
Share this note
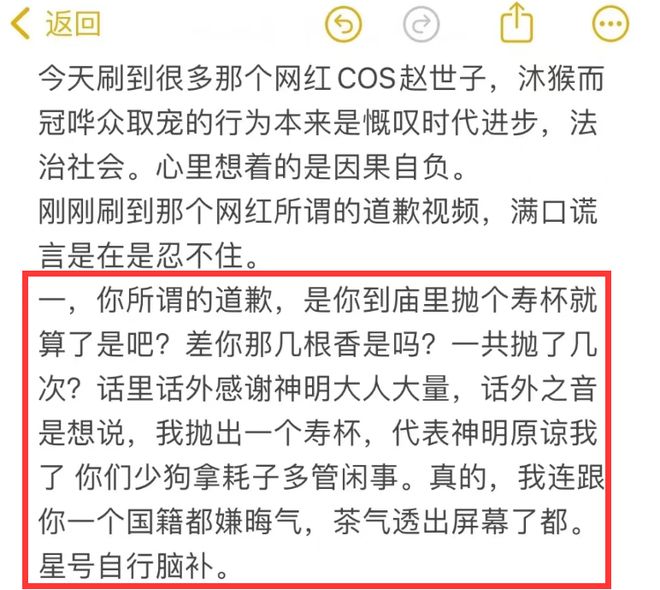point(516,22)
